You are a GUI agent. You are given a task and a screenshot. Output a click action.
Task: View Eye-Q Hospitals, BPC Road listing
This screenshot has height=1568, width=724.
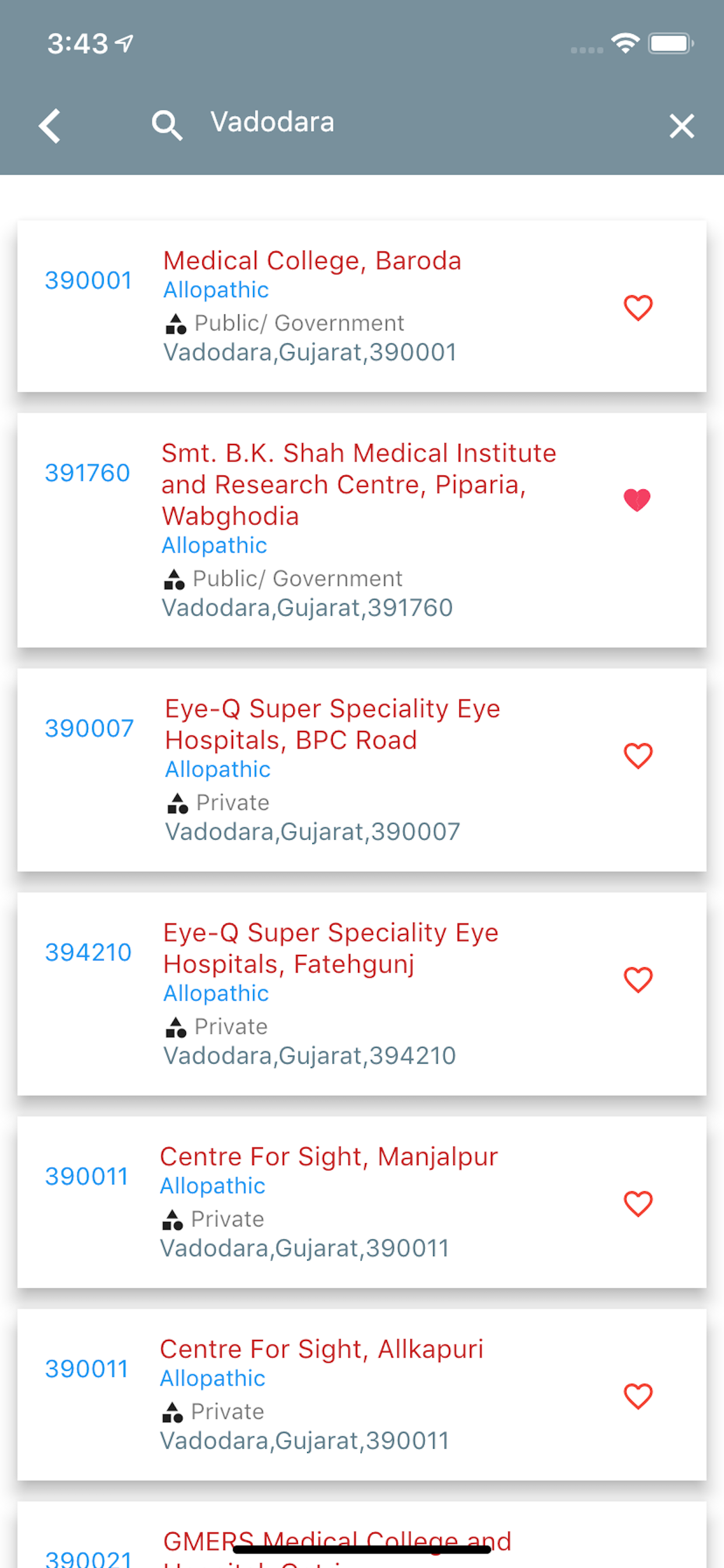(332, 724)
